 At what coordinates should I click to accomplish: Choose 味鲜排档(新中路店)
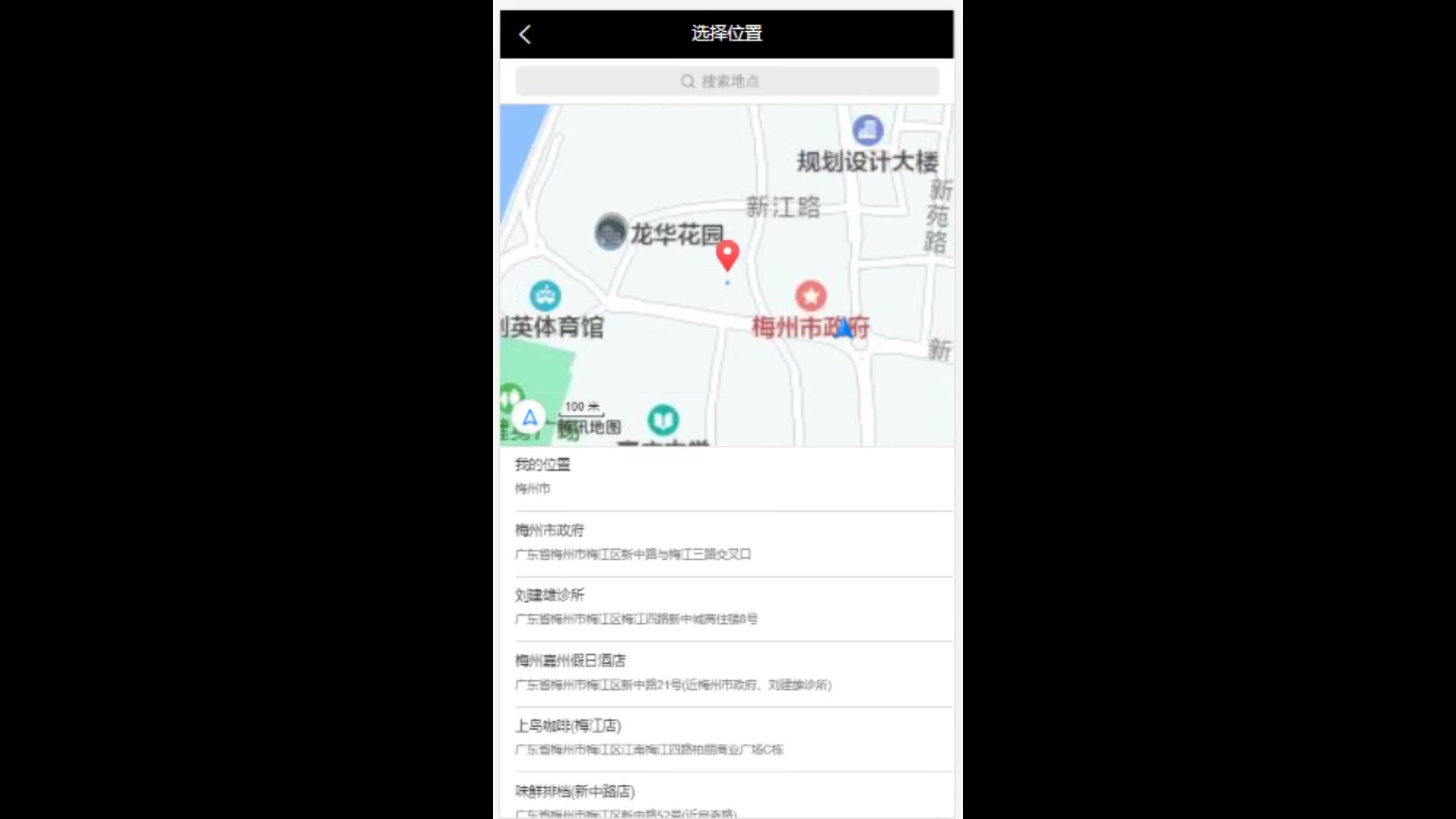[x=726, y=798]
